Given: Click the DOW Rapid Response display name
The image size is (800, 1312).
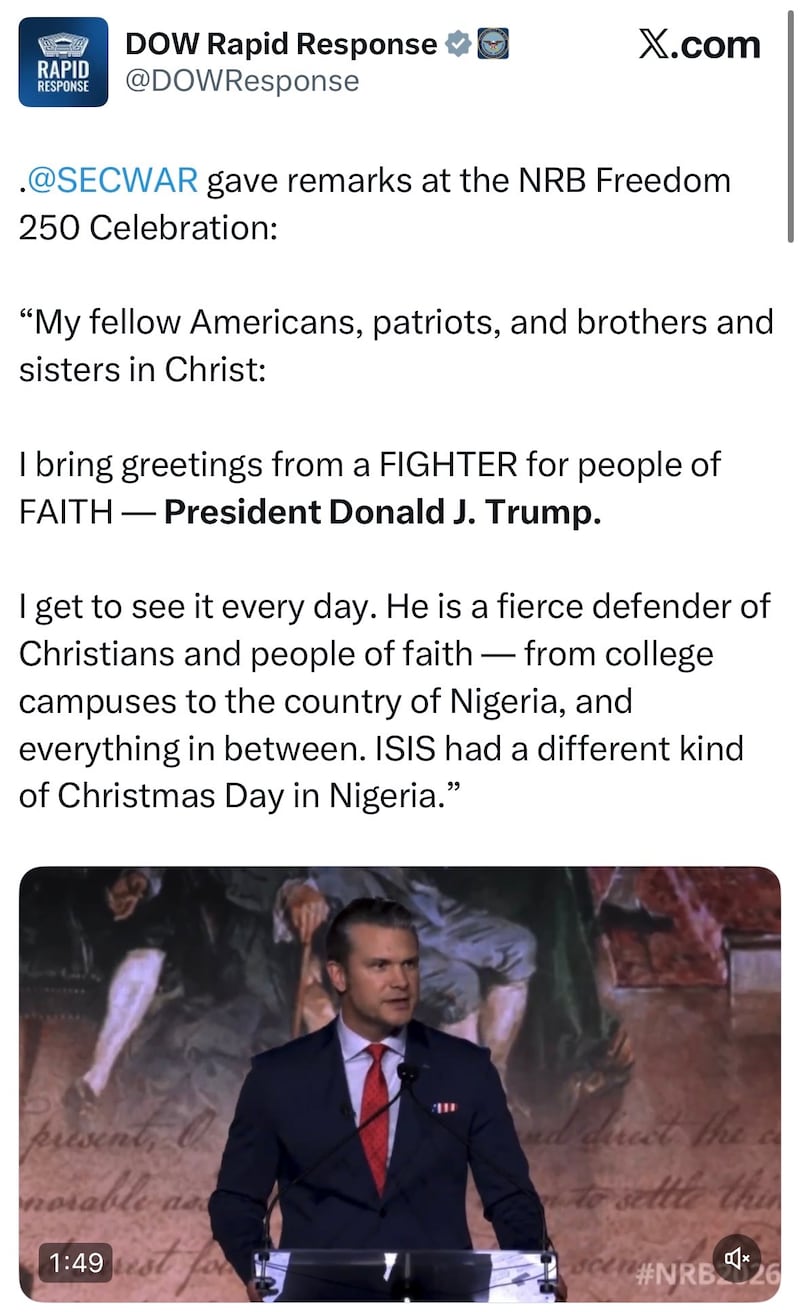Looking at the screenshot, I should (x=285, y=44).
